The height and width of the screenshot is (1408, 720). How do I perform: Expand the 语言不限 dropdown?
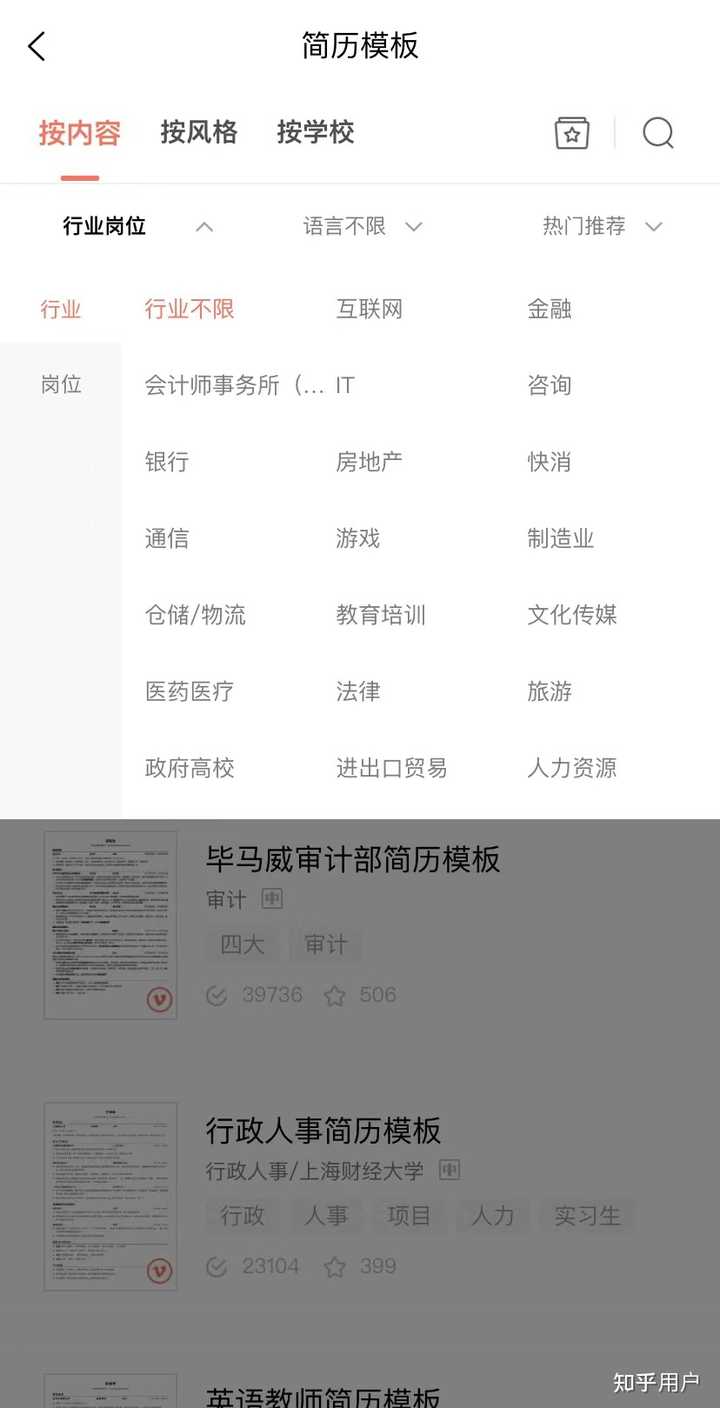pos(362,227)
